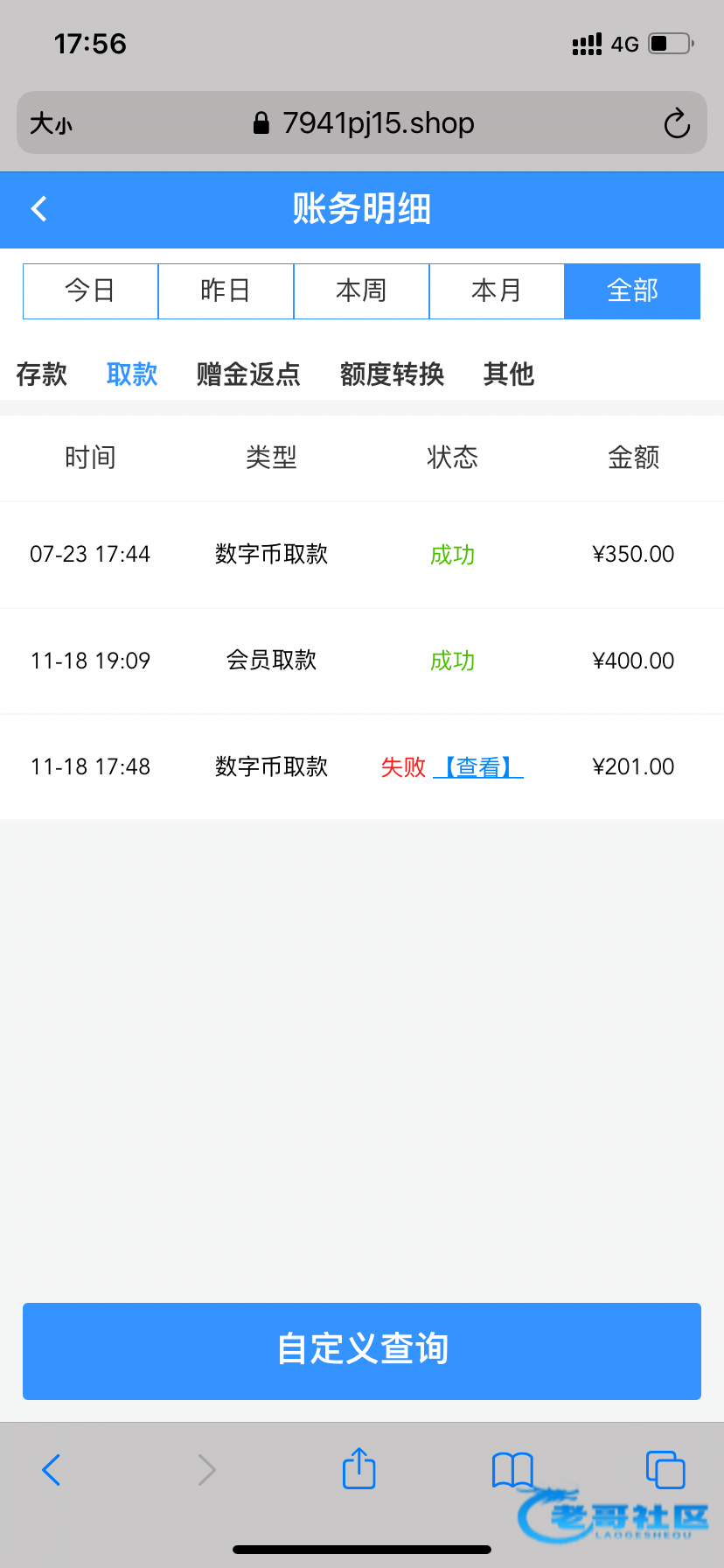The width and height of the screenshot is (724, 1568).
Task: Show 其他 transaction types
Action: pos(509,374)
